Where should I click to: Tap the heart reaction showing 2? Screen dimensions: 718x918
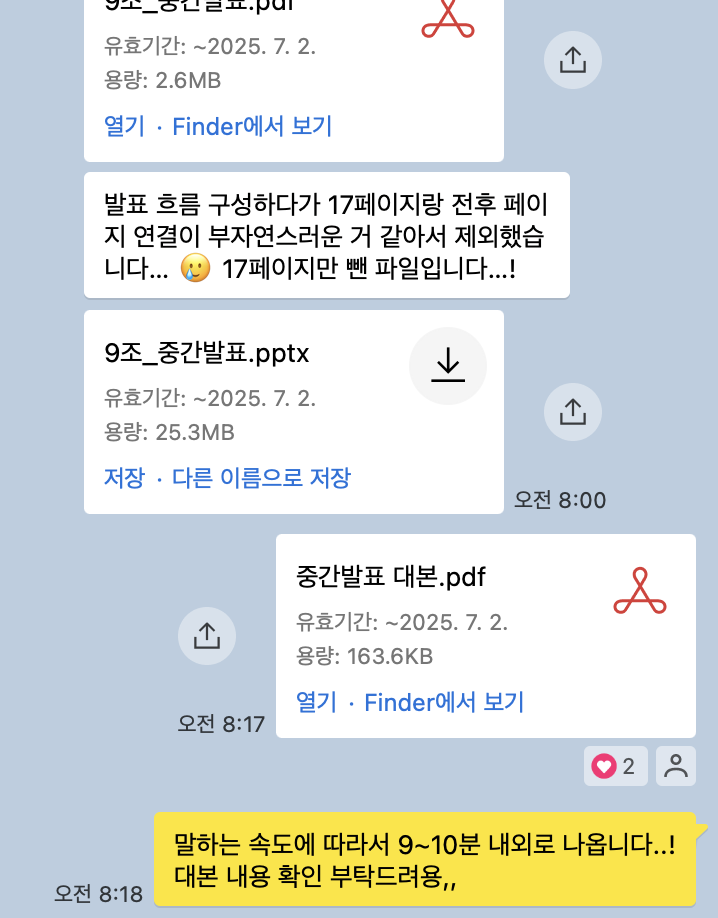(x=614, y=767)
